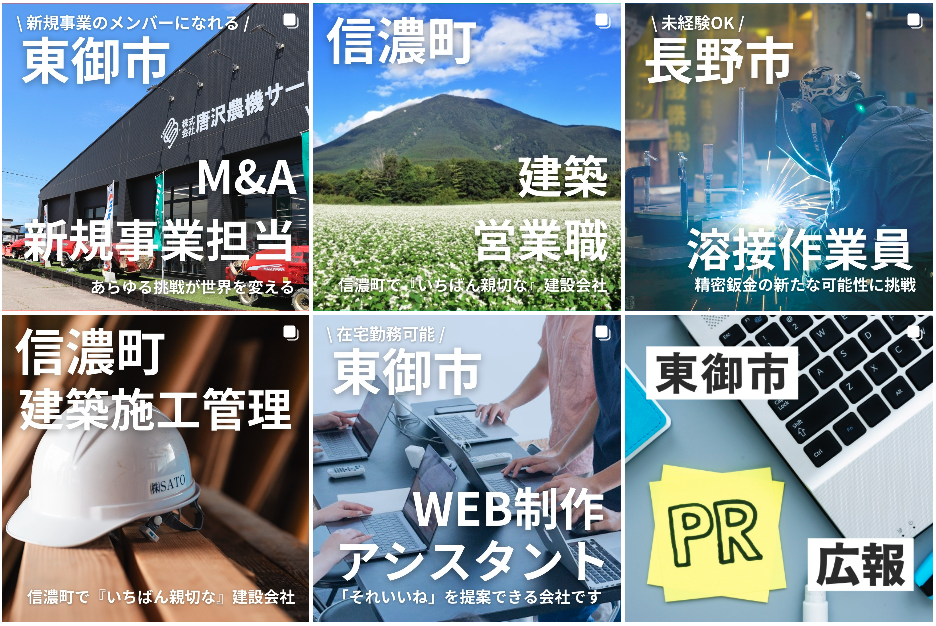Open the 信濃町 建築営業職 post
This screenshot has height=626, width=936.
[467, 157]
